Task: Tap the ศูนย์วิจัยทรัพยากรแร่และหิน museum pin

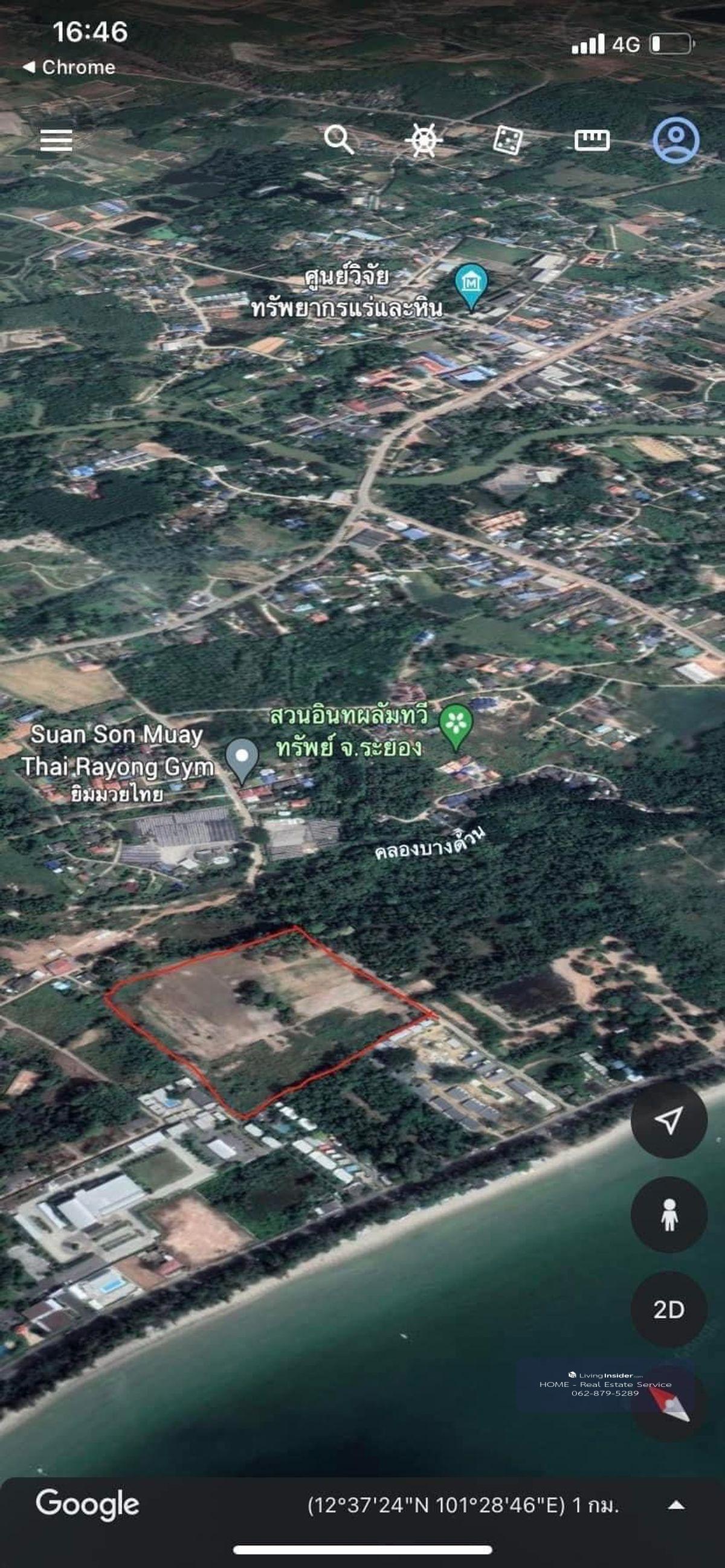Action: (472, 285)
